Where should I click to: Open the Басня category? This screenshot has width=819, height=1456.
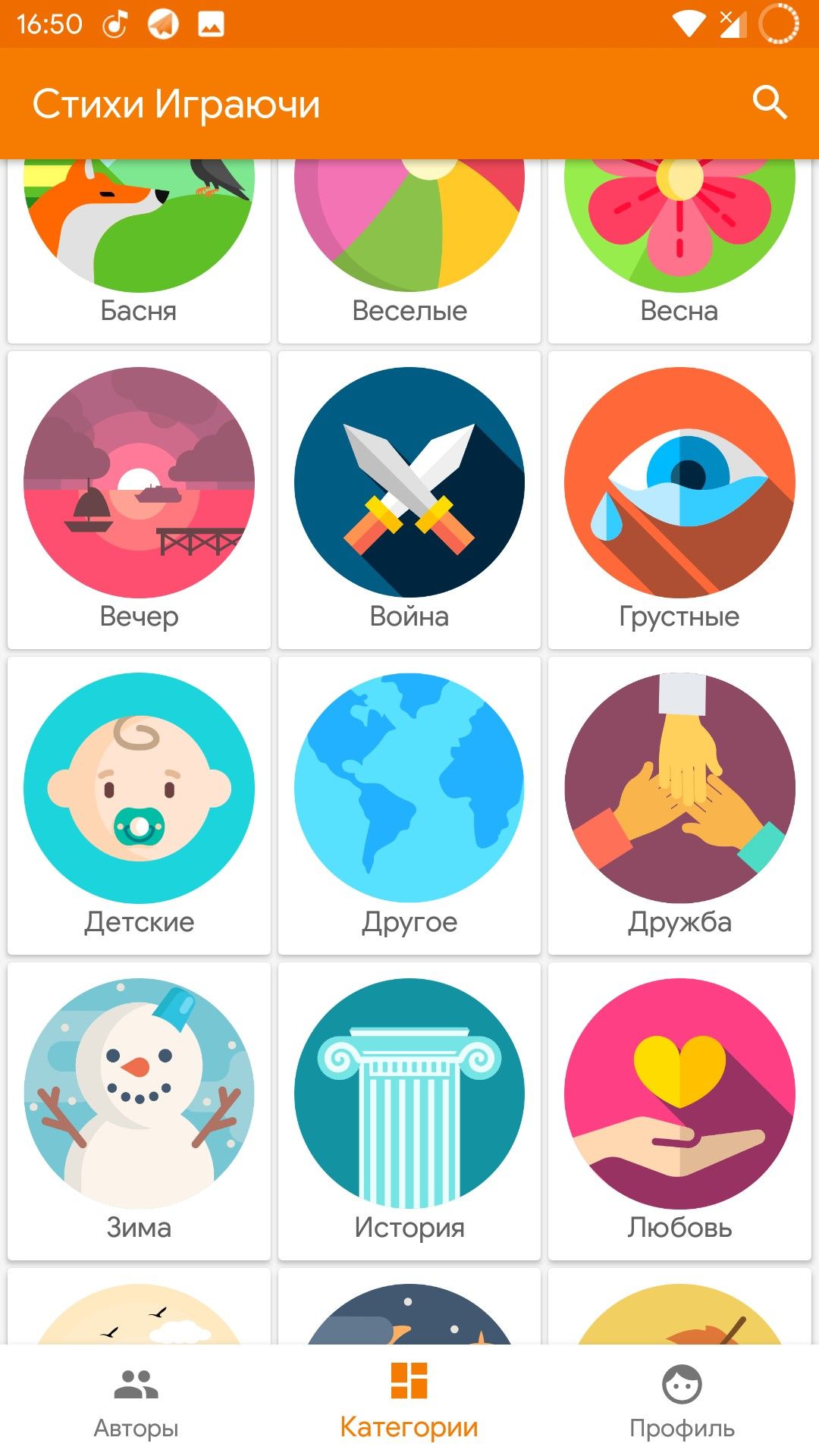click(139, 251)
